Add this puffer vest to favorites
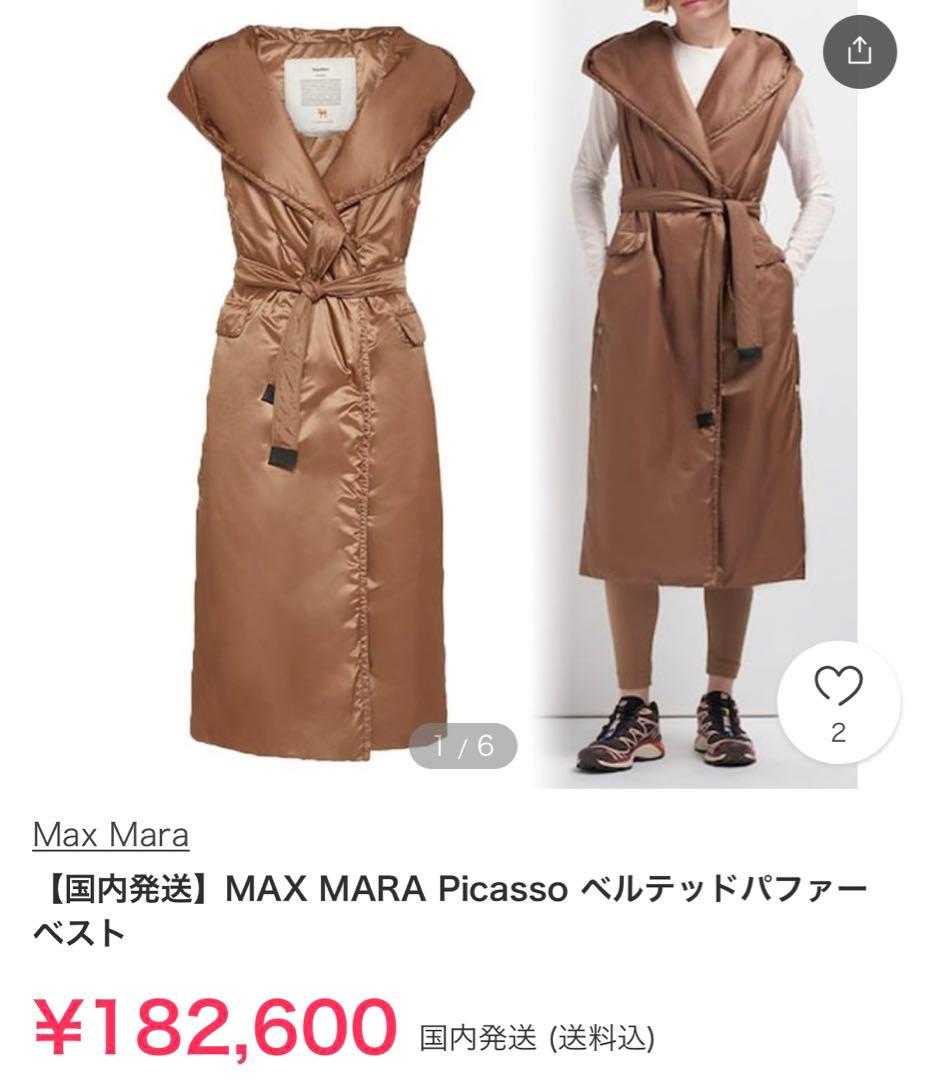The image size is (926, 1080). point(840,688)
